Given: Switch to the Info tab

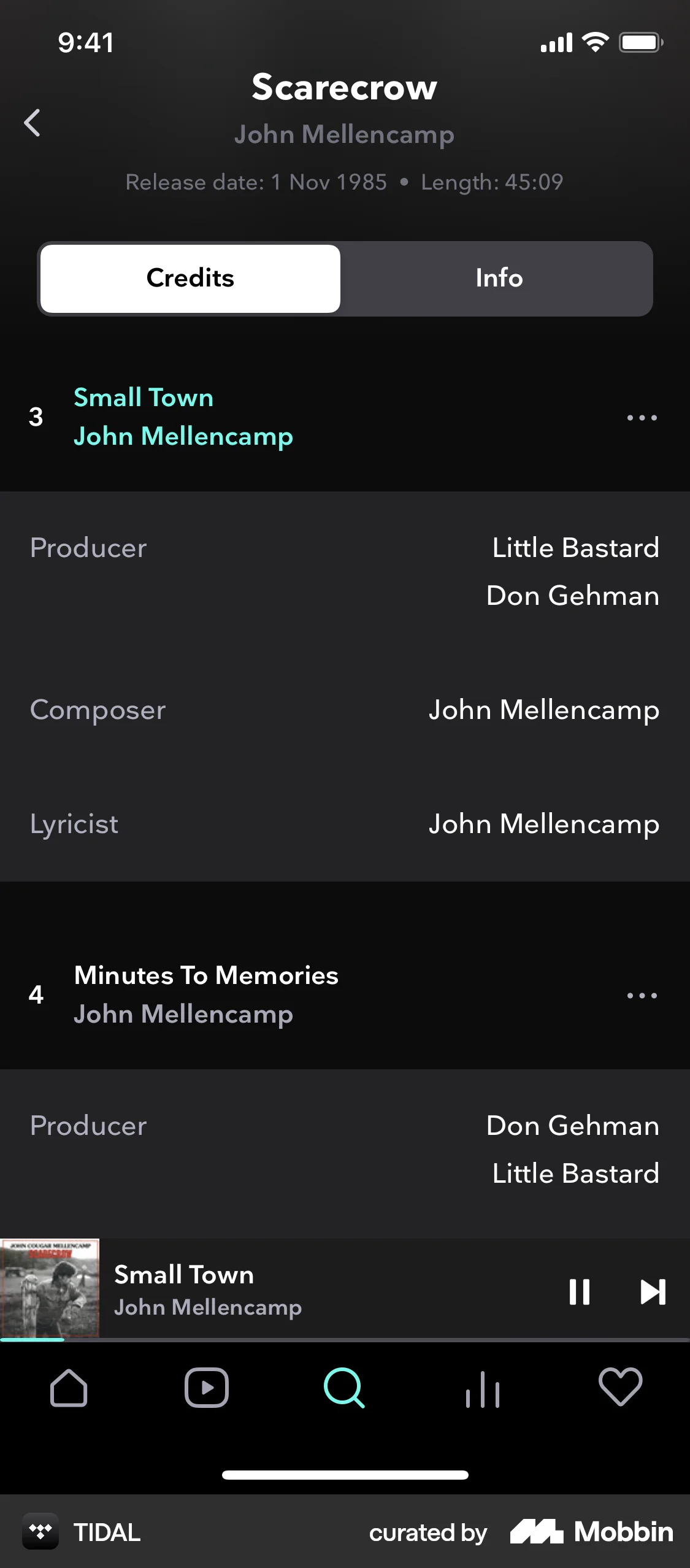Looking at the screenshot, I should 498,278.
